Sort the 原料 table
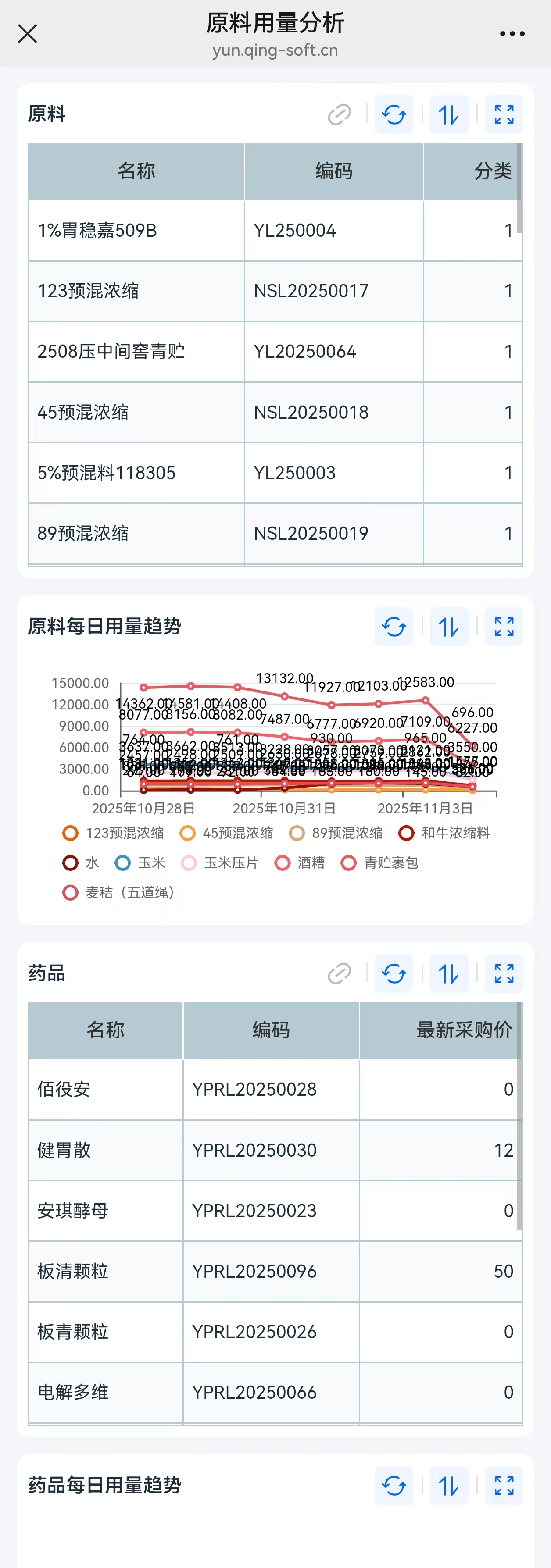551x1568 pixels. 449,114
